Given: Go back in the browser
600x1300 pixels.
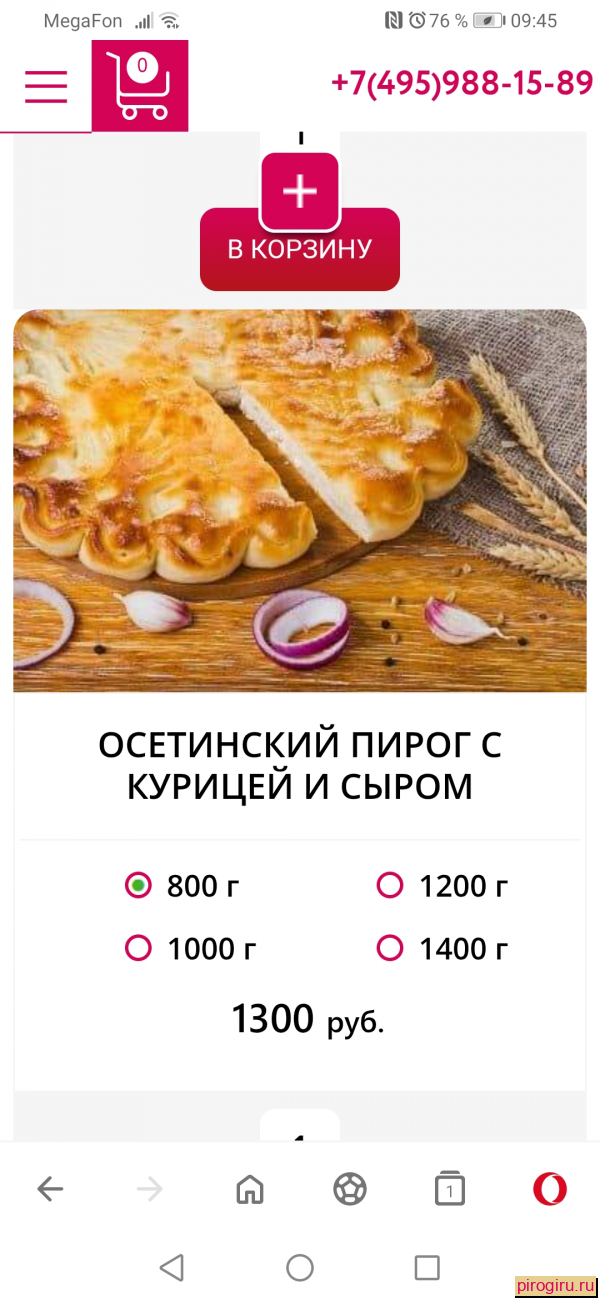Looking at the screenshot, I should pyautogui.click(x=50, y=1189).
